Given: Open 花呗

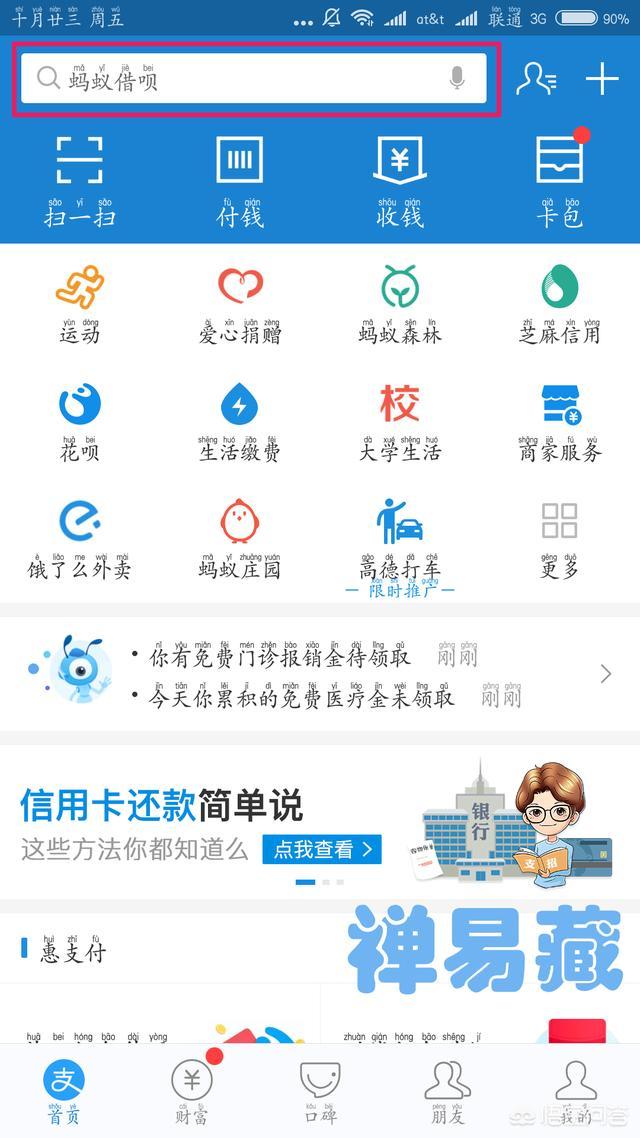Looking at the screenshot, I should (80, 422).
